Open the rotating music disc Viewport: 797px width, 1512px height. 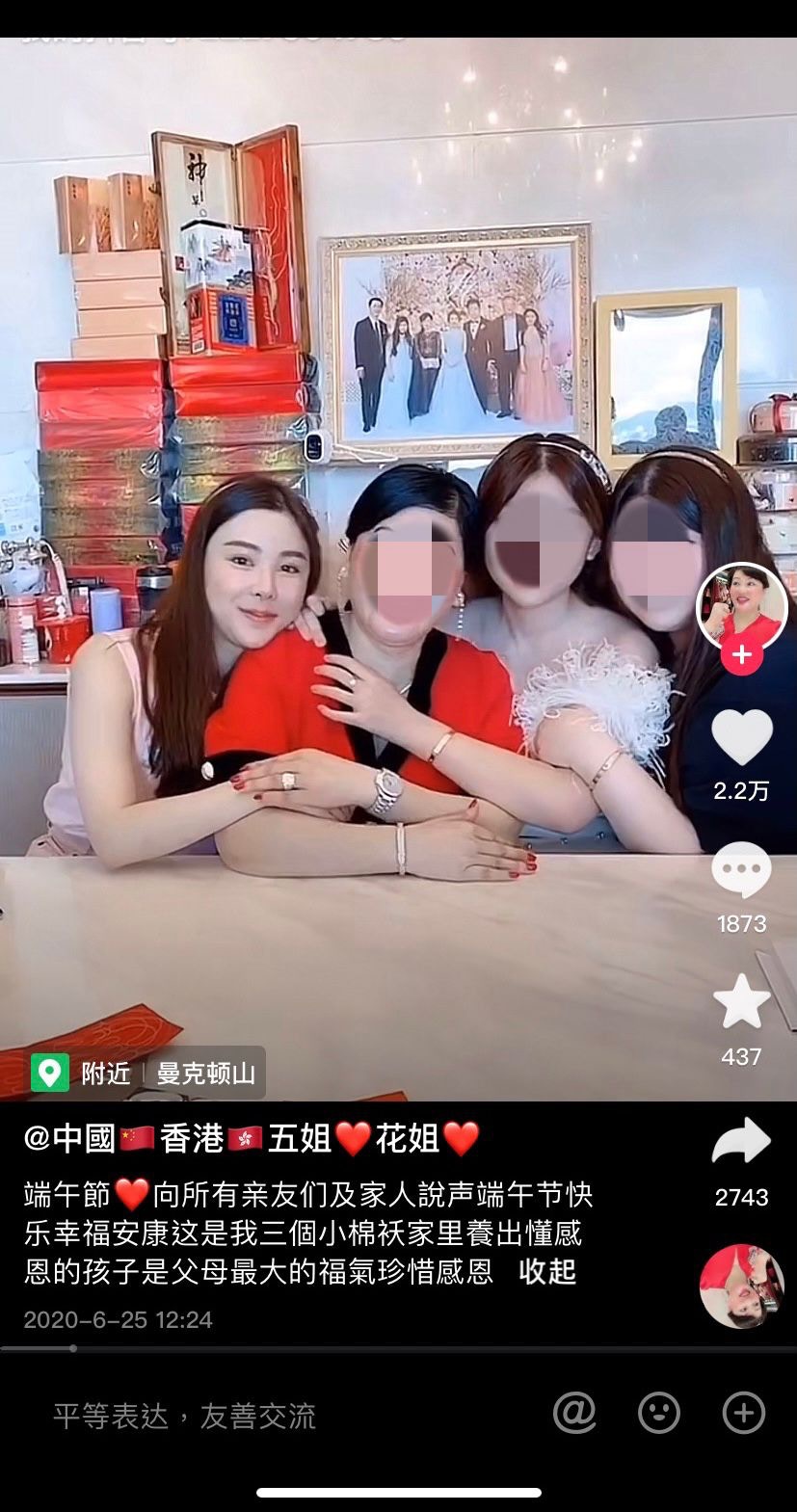[x=741, y=1287]
